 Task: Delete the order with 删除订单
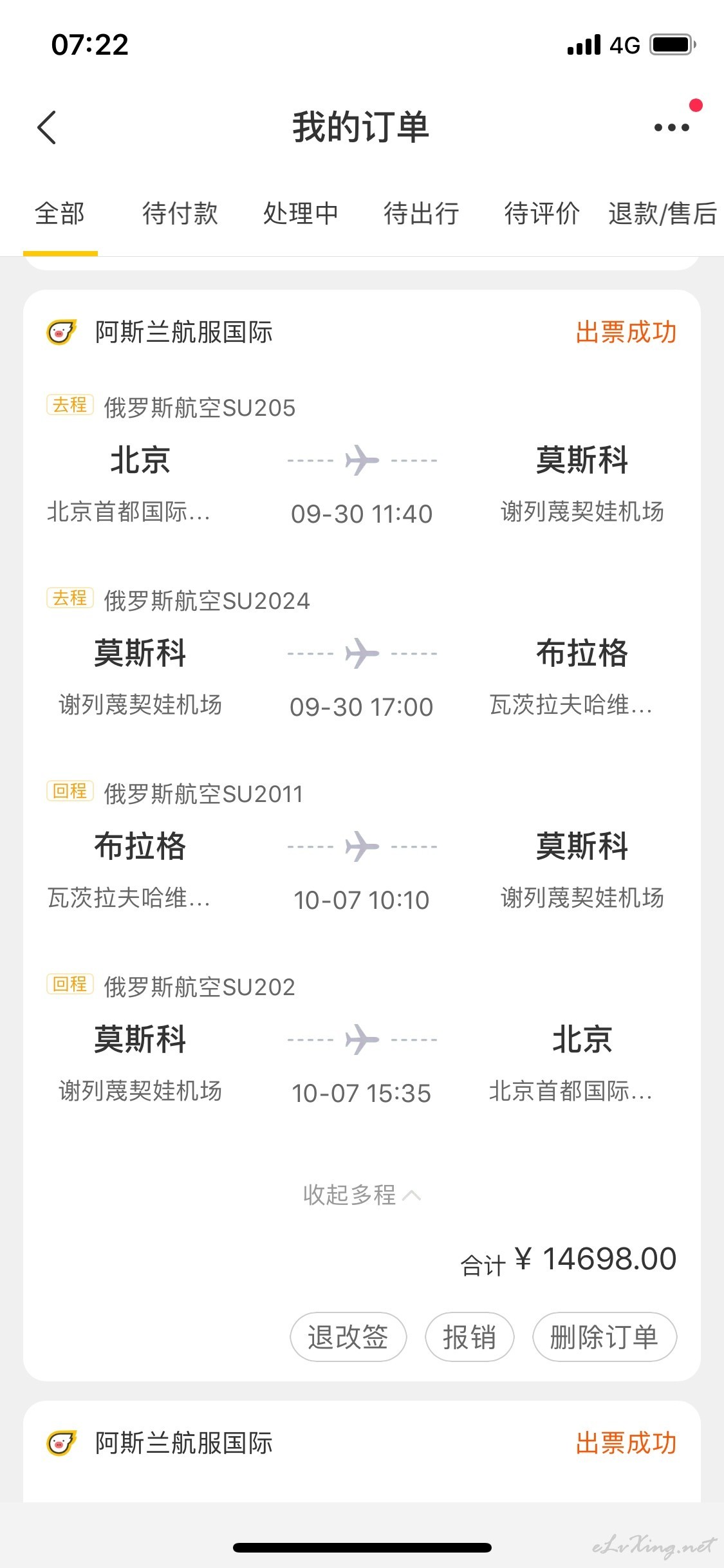pos(604,1337)
